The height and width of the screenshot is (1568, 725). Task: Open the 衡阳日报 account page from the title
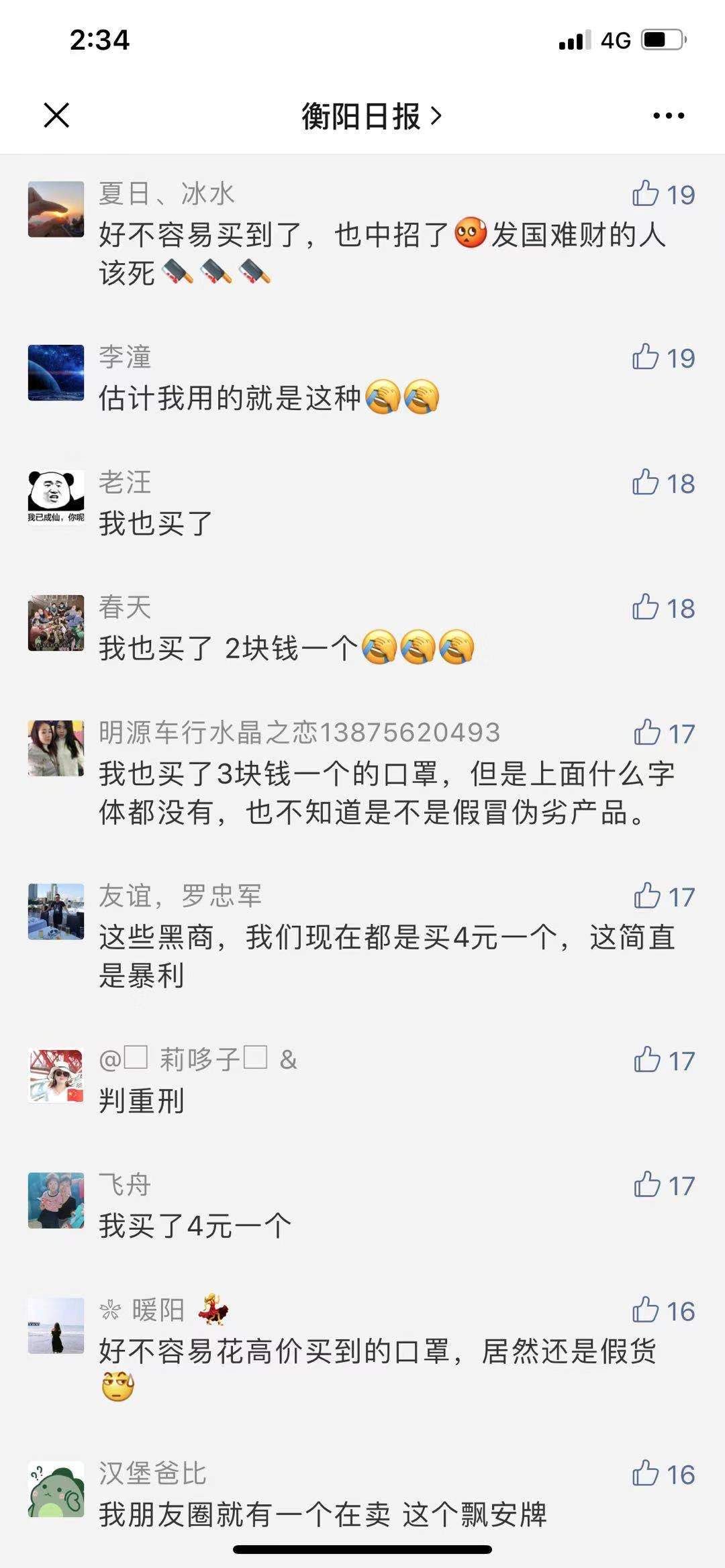[371, 116]
